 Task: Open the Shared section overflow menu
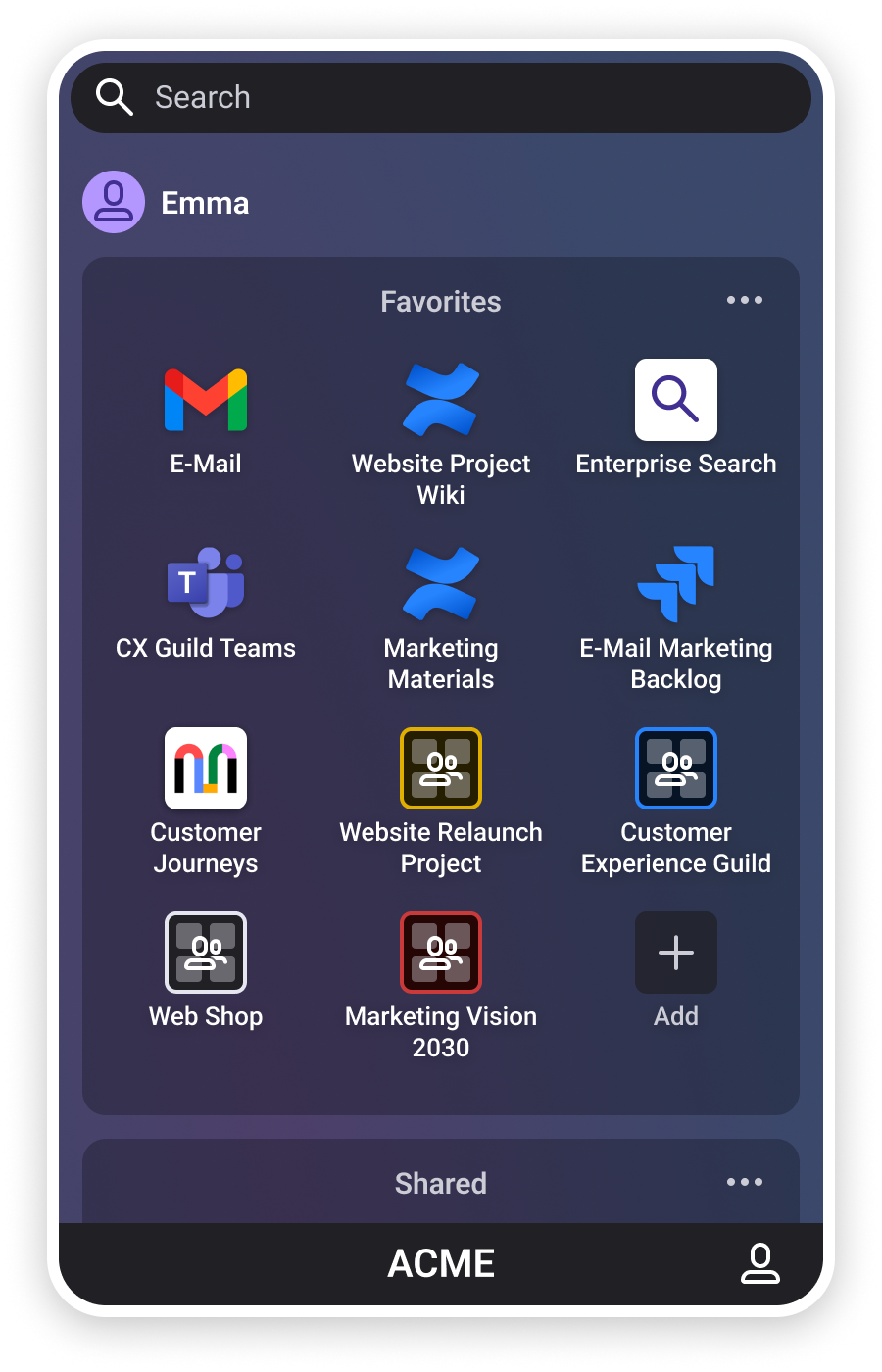(x=744, y=1182)
